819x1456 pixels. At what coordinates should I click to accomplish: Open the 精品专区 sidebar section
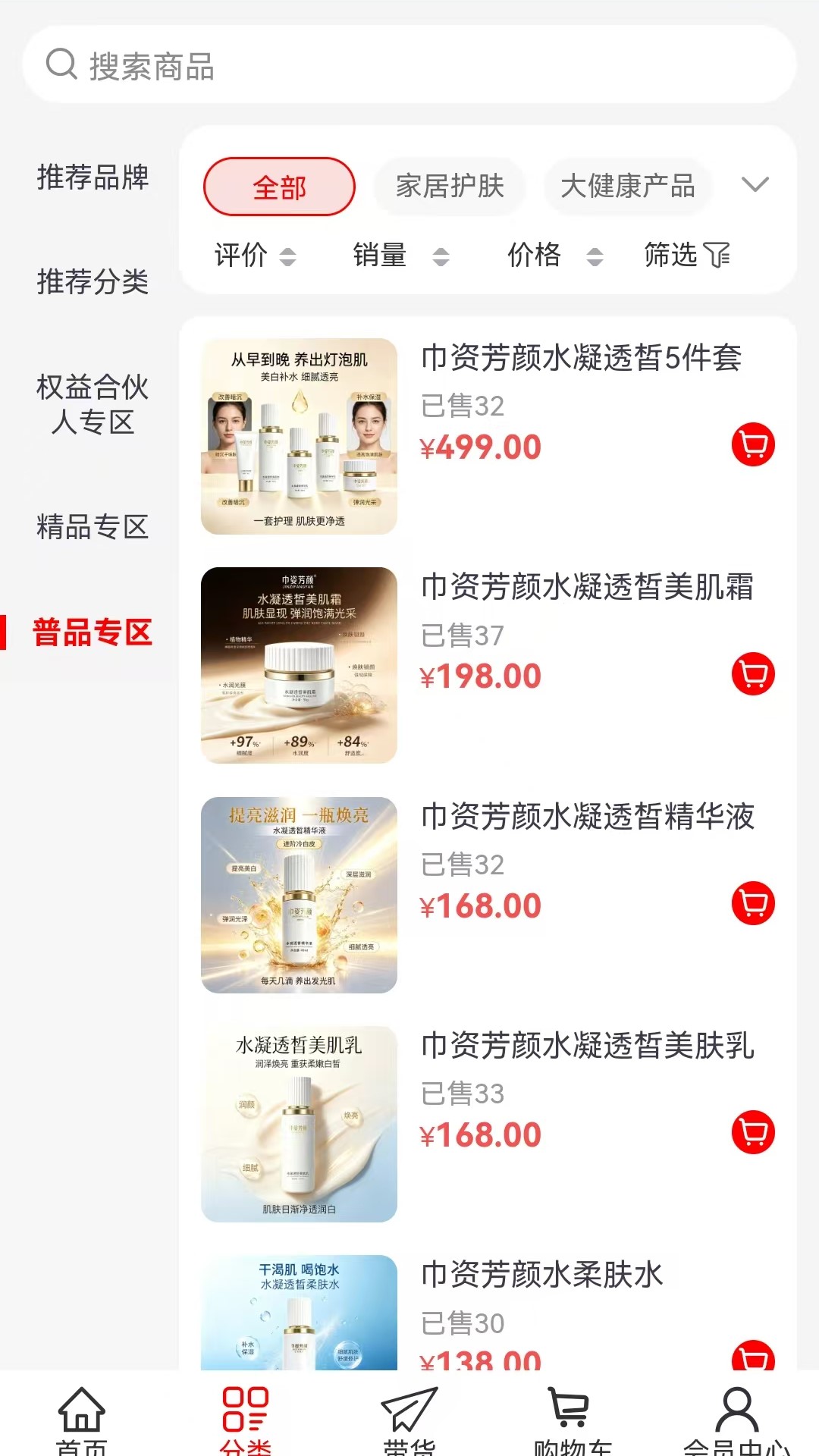93,526
